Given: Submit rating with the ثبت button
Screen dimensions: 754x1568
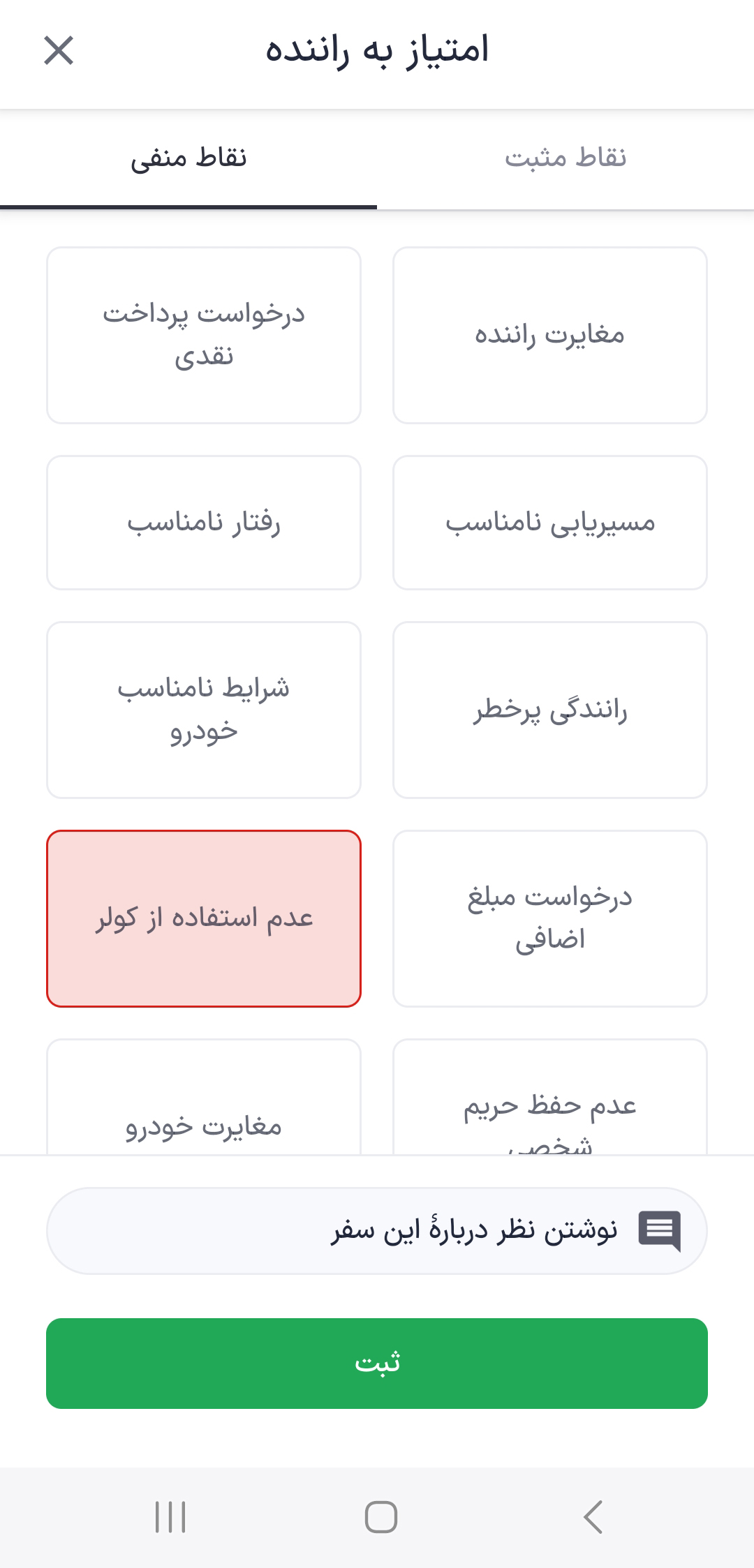Looking at the screenshot, I should coord(377,1363).
